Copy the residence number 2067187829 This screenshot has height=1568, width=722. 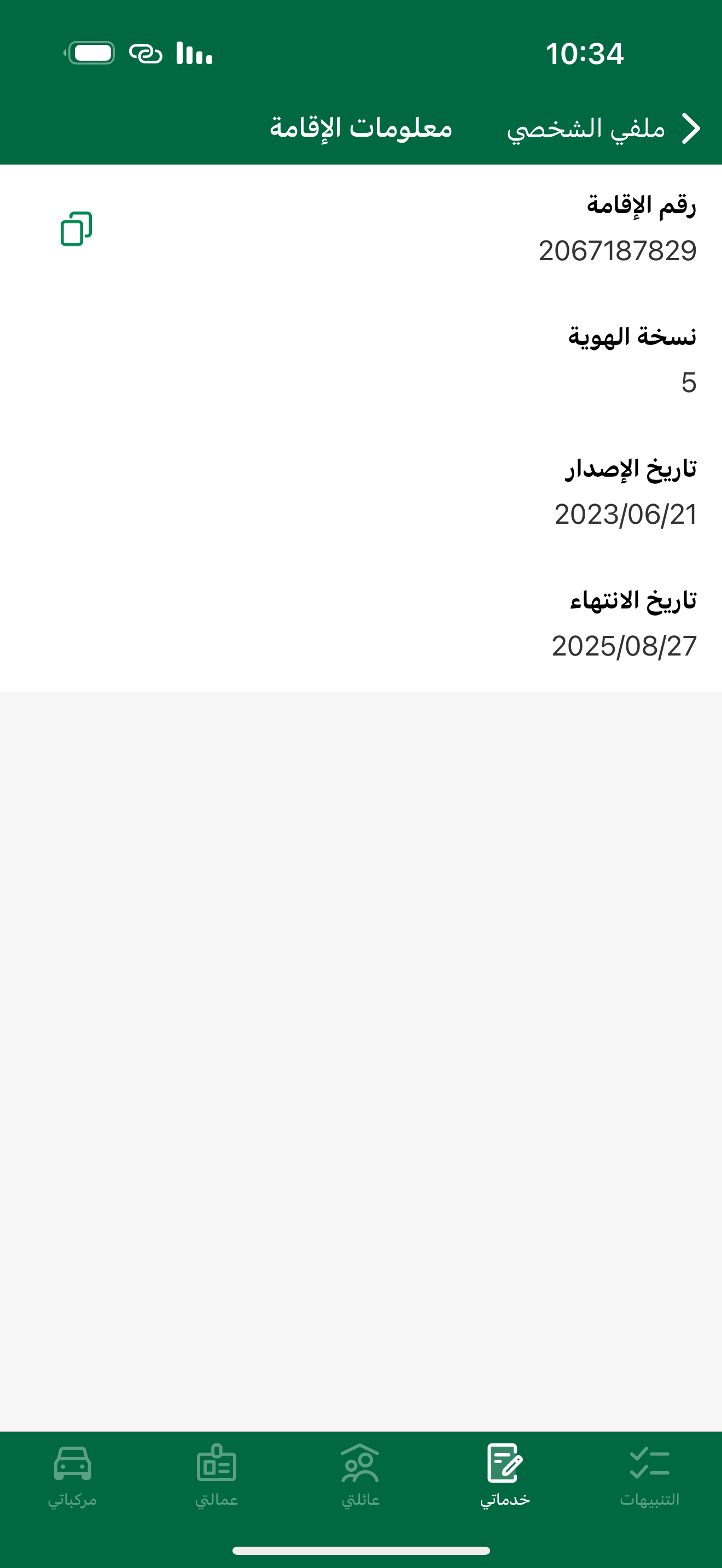[x=76, y=229]
